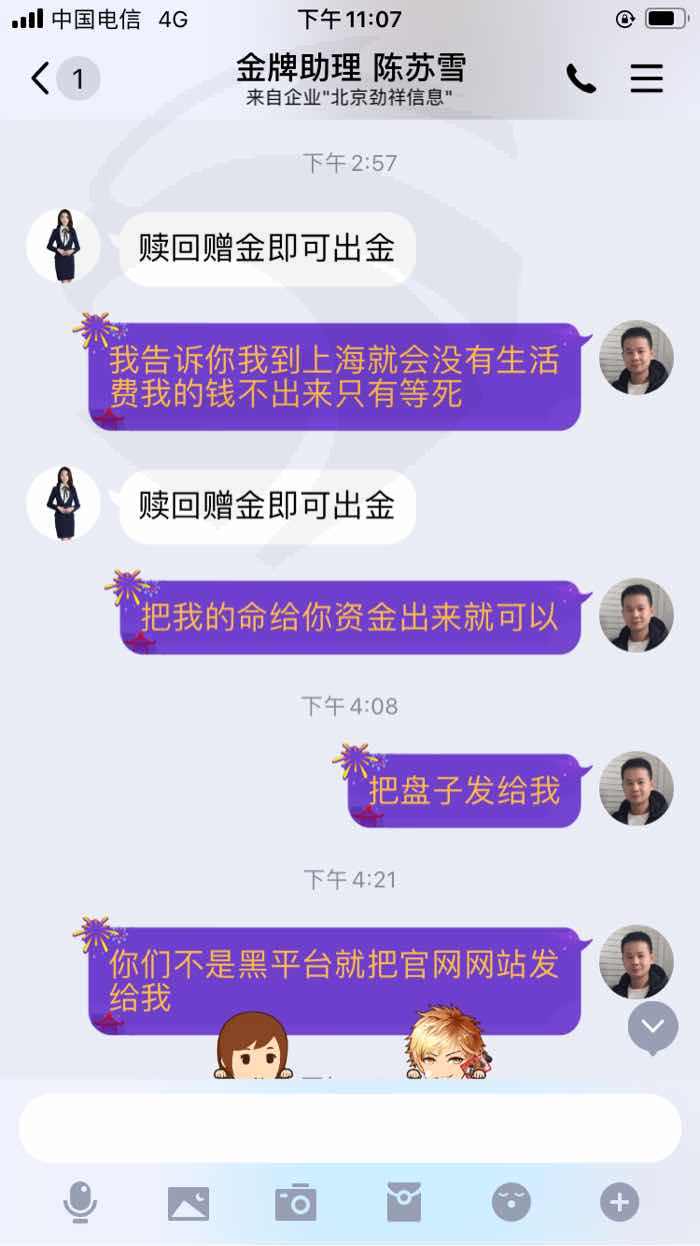Screen dimensions: 700x1246
Task: Open the plus menu for more options
Action: 619,1202
